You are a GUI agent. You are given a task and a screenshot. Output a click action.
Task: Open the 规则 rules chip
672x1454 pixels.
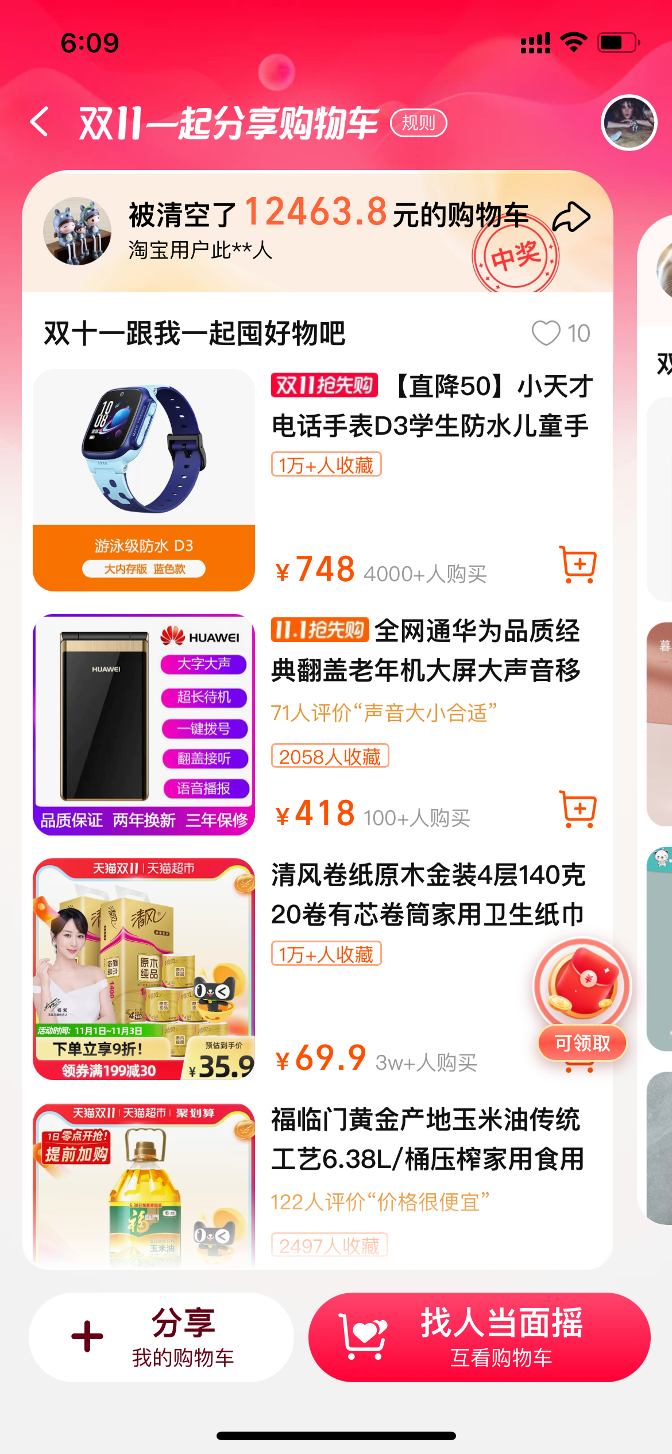click(418, 123)
